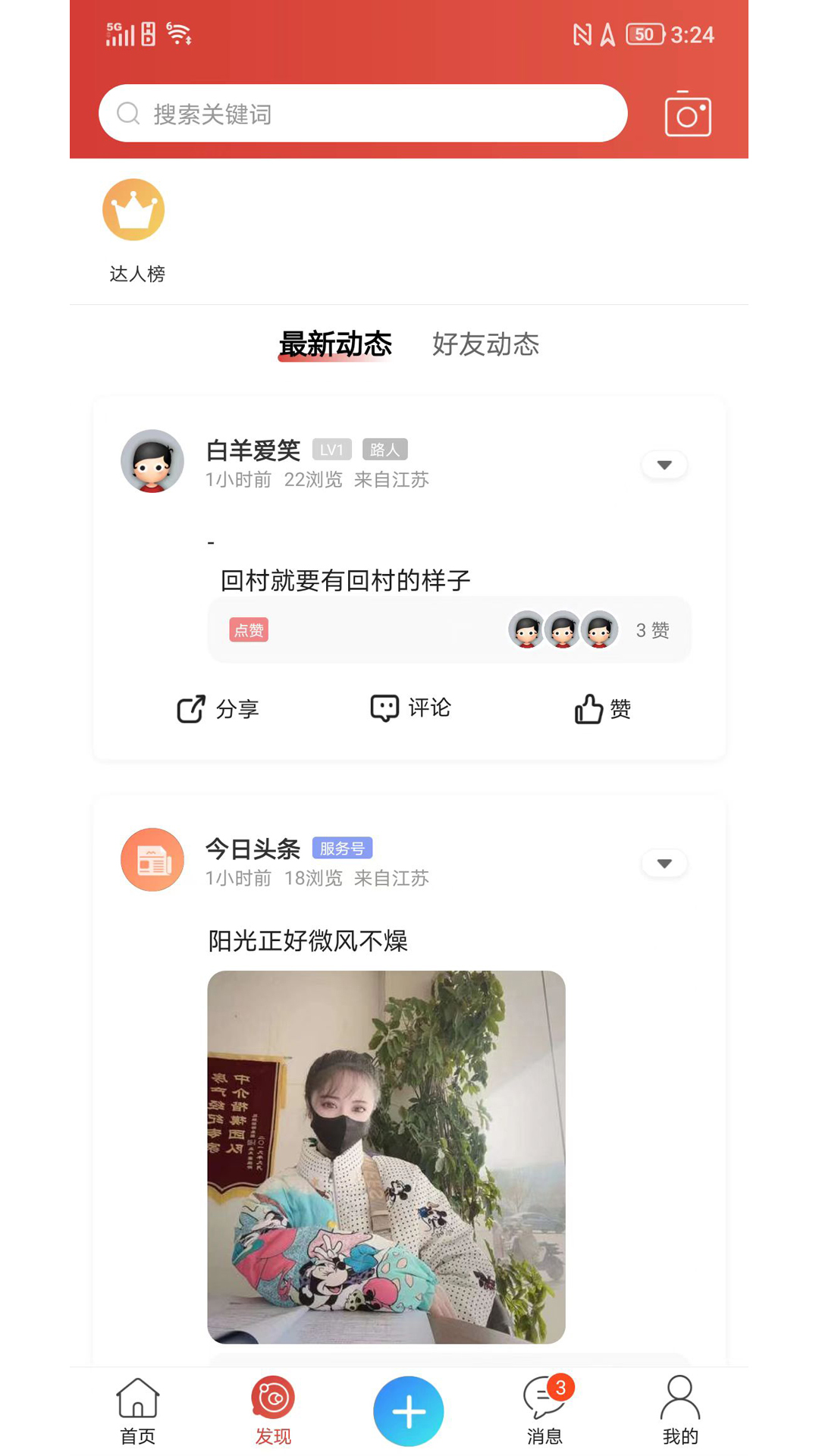Image resolution: width=819 pixels, height=1456 pixels.
Task: Open 今日头条's profile avatar
Action: pyautogui.click(x=152, y=859)
